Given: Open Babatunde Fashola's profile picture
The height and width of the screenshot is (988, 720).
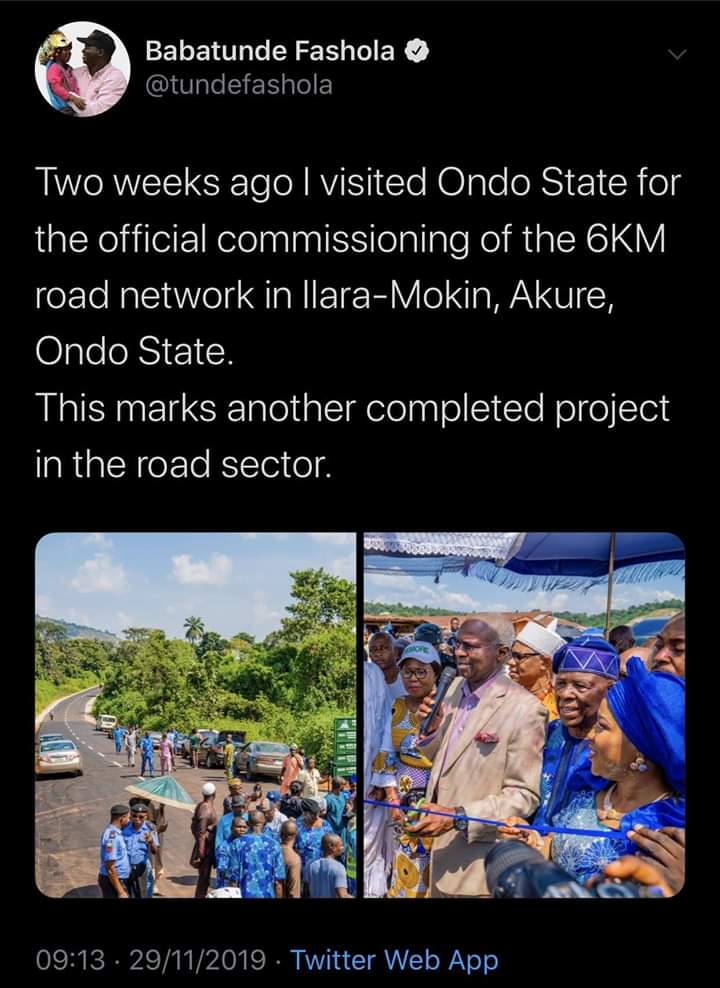Looking at the screenshot, I should click(82, 69).
